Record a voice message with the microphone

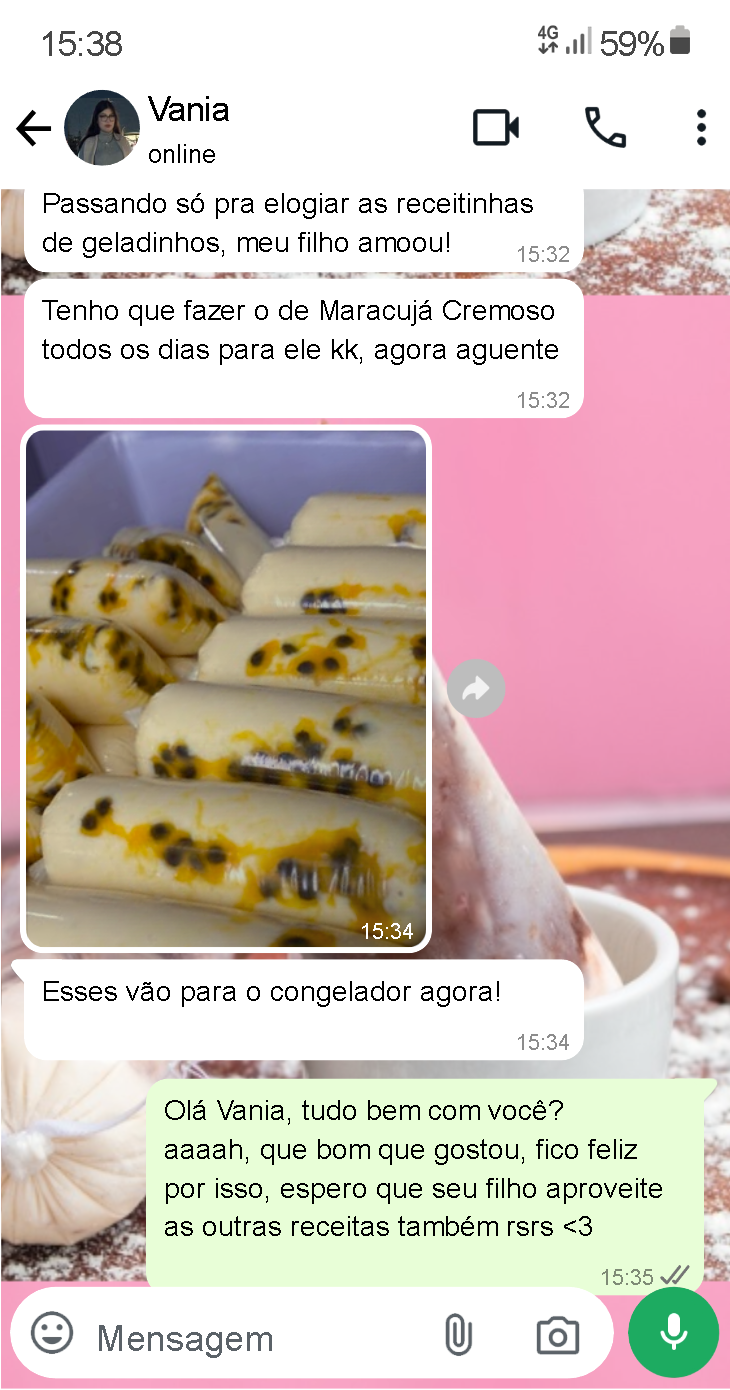click(673, 1332)
